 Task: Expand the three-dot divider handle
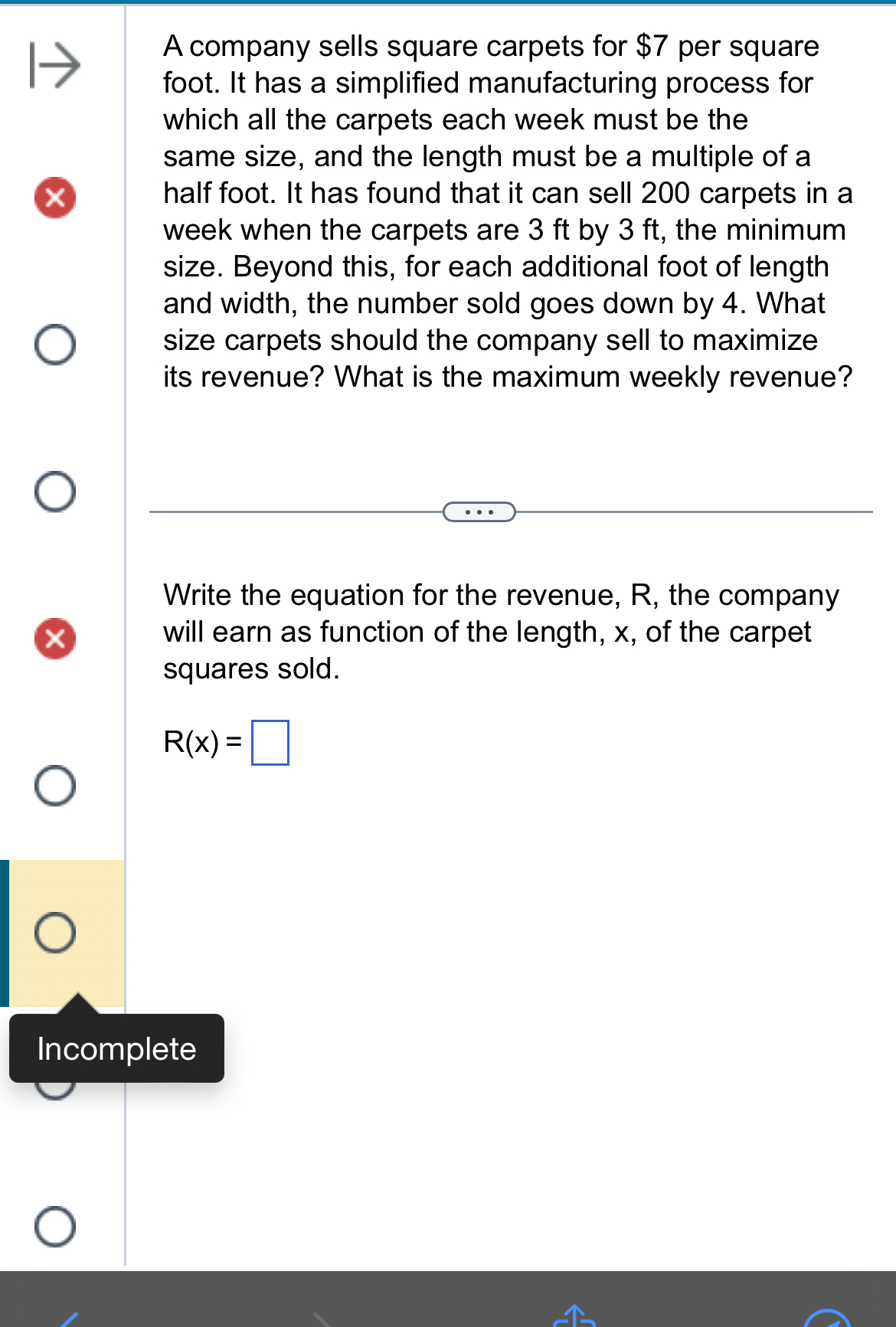(x=479, y=512)
